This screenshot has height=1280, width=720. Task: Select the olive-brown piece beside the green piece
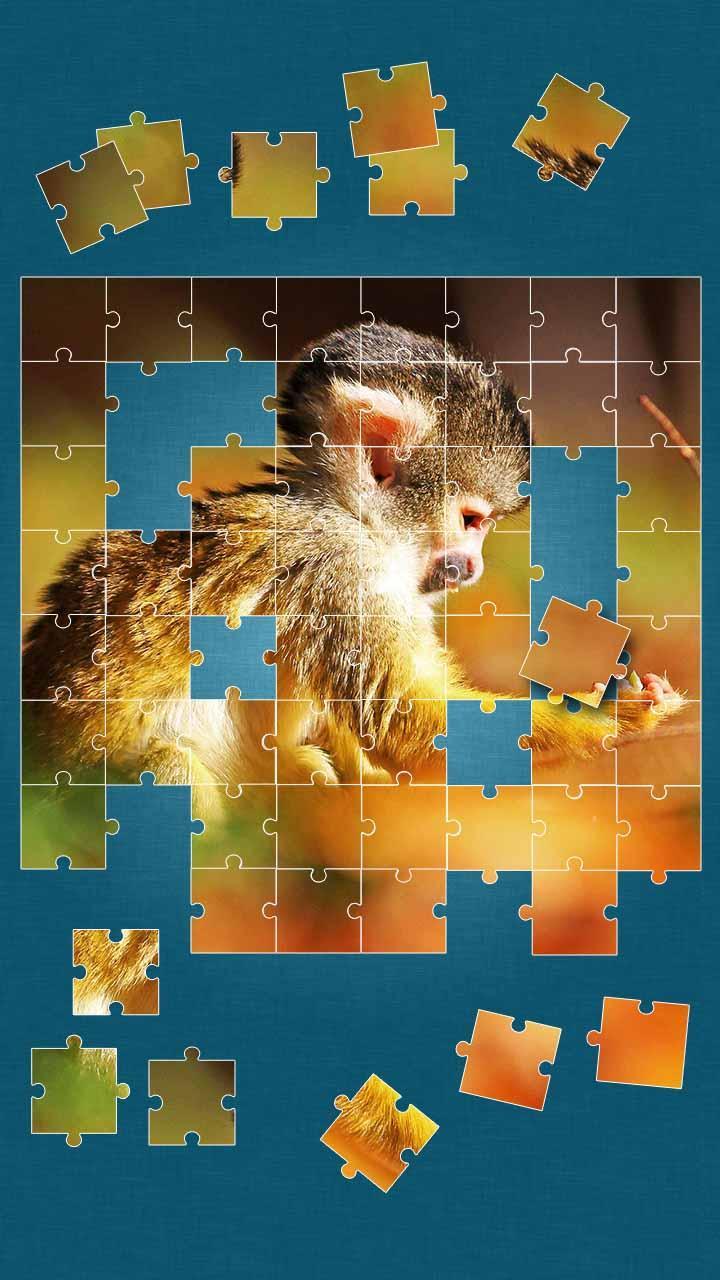[192, 1100]
